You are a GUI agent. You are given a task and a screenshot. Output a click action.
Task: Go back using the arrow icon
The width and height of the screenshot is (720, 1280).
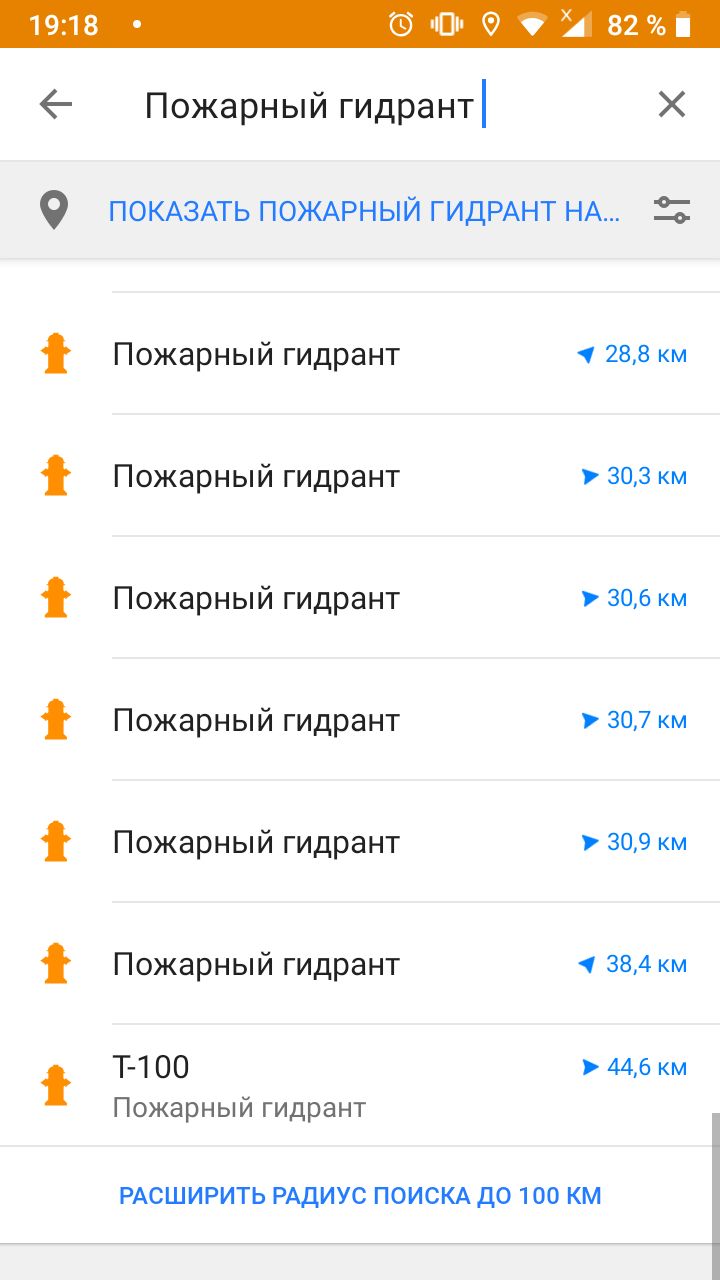click(56, 104)
